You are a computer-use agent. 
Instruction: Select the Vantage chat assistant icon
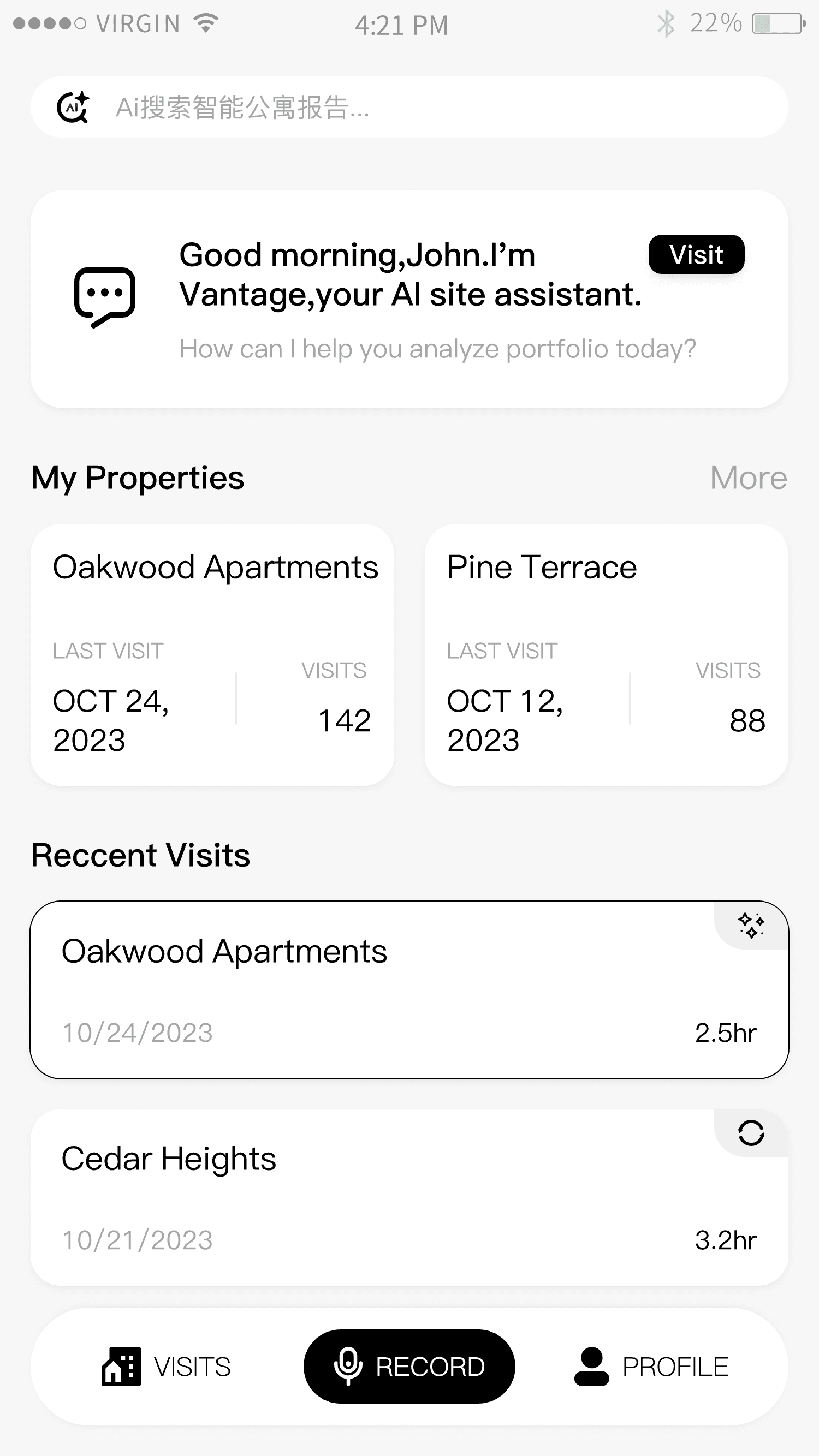(x=105, y=297)
